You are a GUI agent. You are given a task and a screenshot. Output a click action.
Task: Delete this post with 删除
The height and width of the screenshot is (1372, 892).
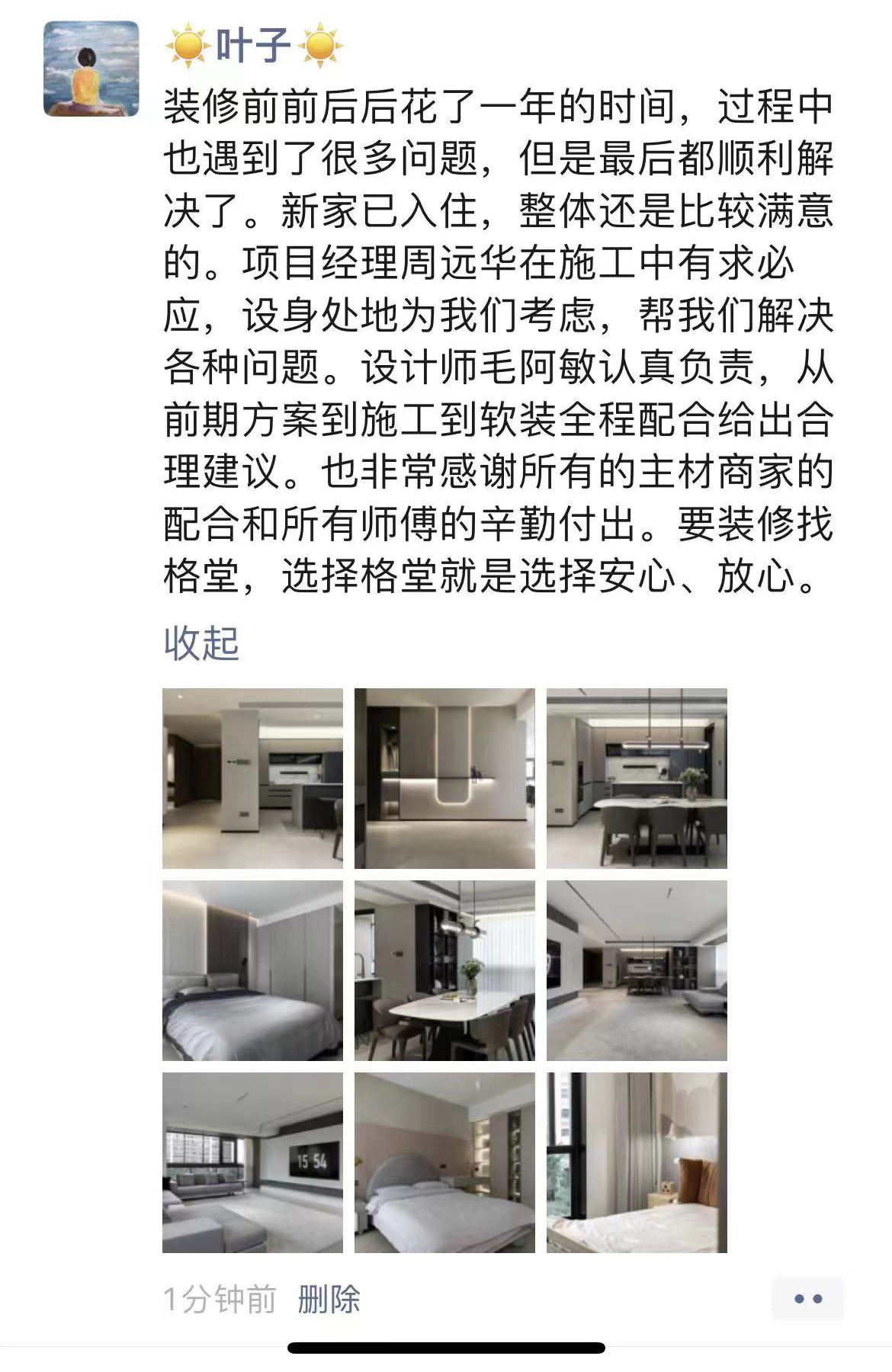[x=329, y=1299]
